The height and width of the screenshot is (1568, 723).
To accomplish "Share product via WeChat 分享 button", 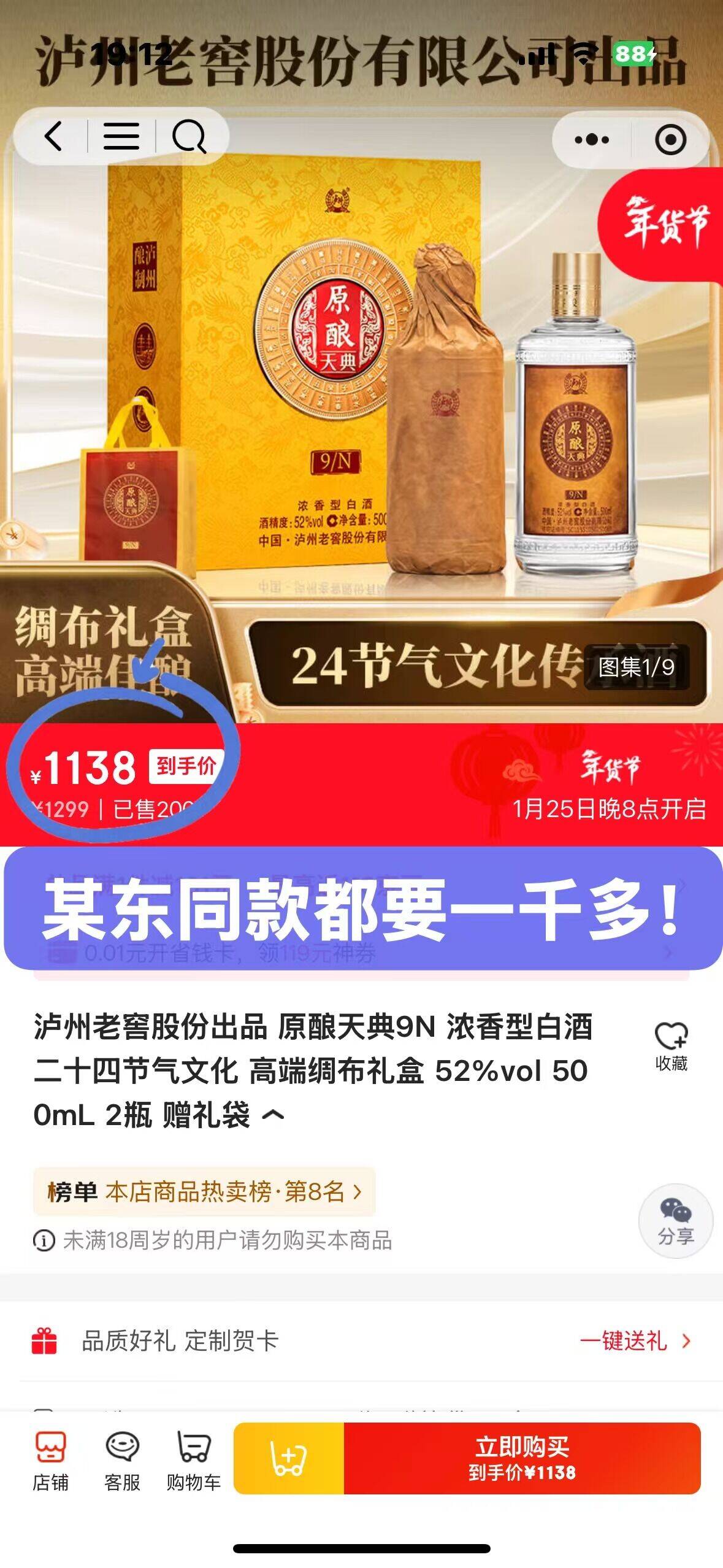I will [675, 1221].
